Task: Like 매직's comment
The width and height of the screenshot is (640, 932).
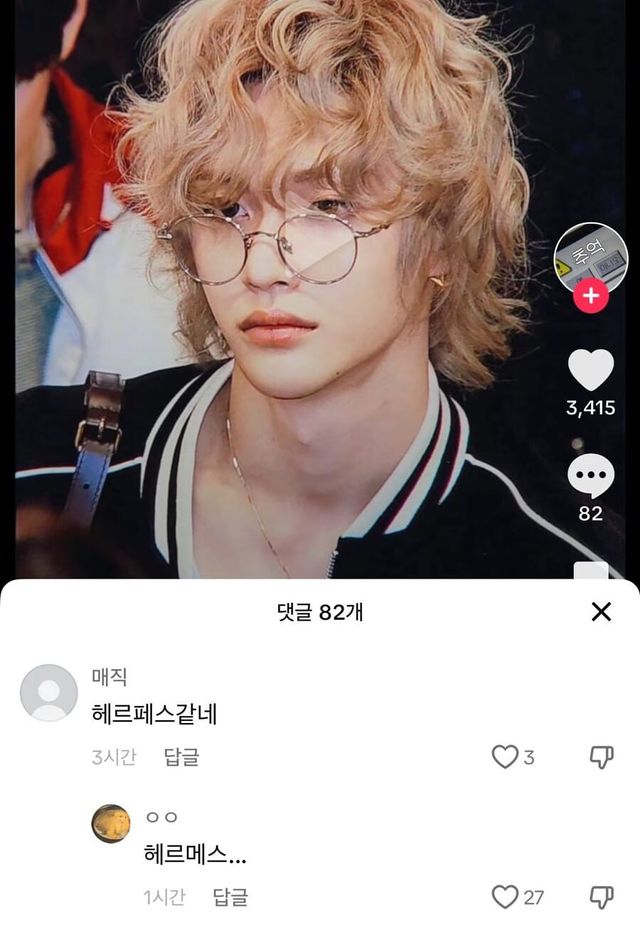Action: pyautogui.click(x=505, y=757)
